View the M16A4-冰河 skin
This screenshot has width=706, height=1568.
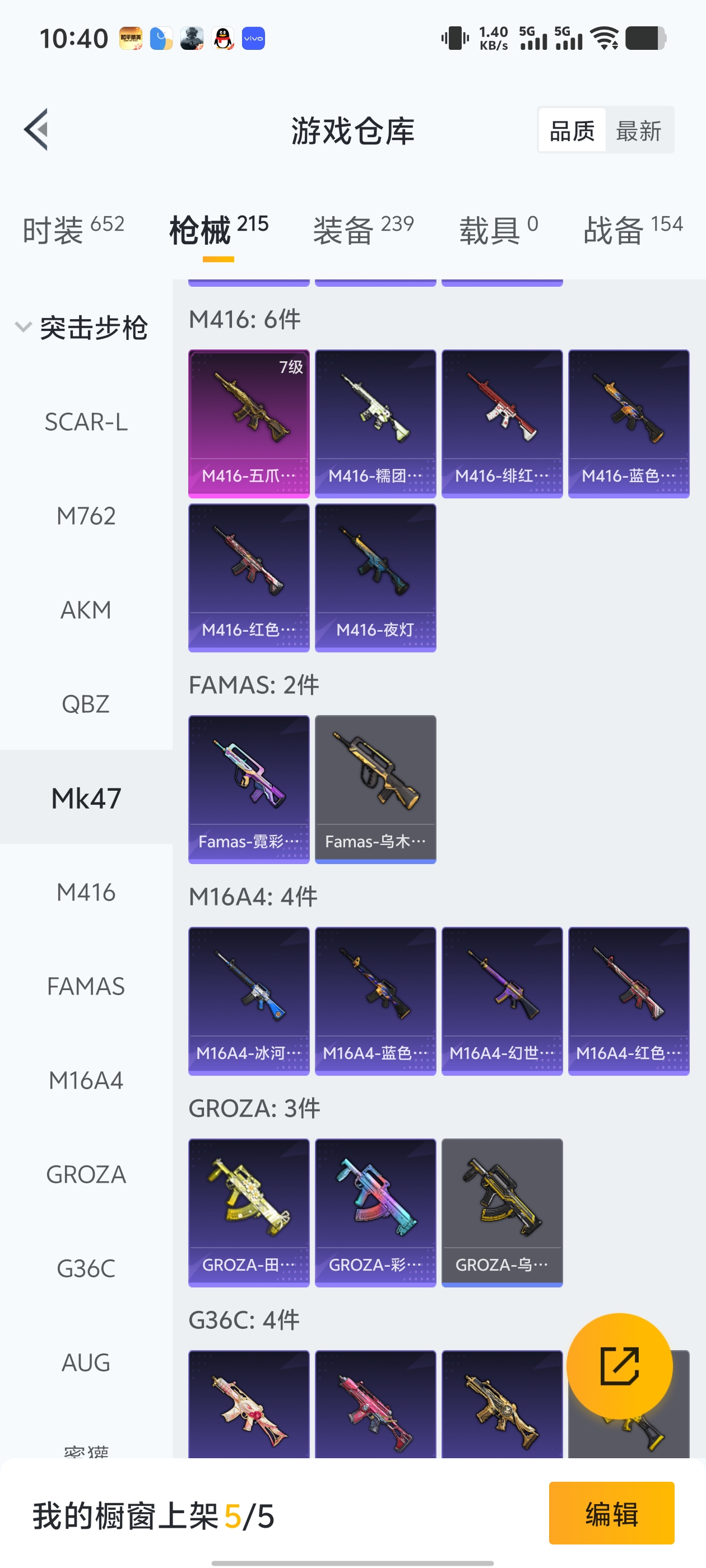249,1000
